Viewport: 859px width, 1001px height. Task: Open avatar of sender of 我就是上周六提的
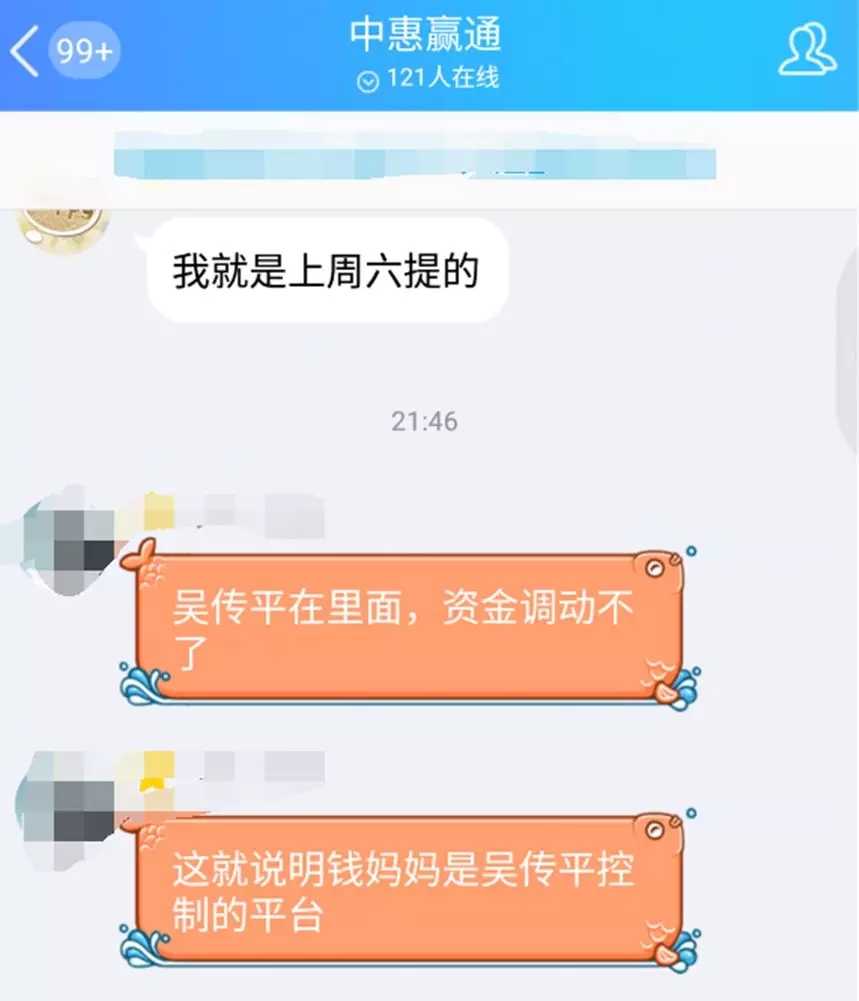(x=62, y=224)
